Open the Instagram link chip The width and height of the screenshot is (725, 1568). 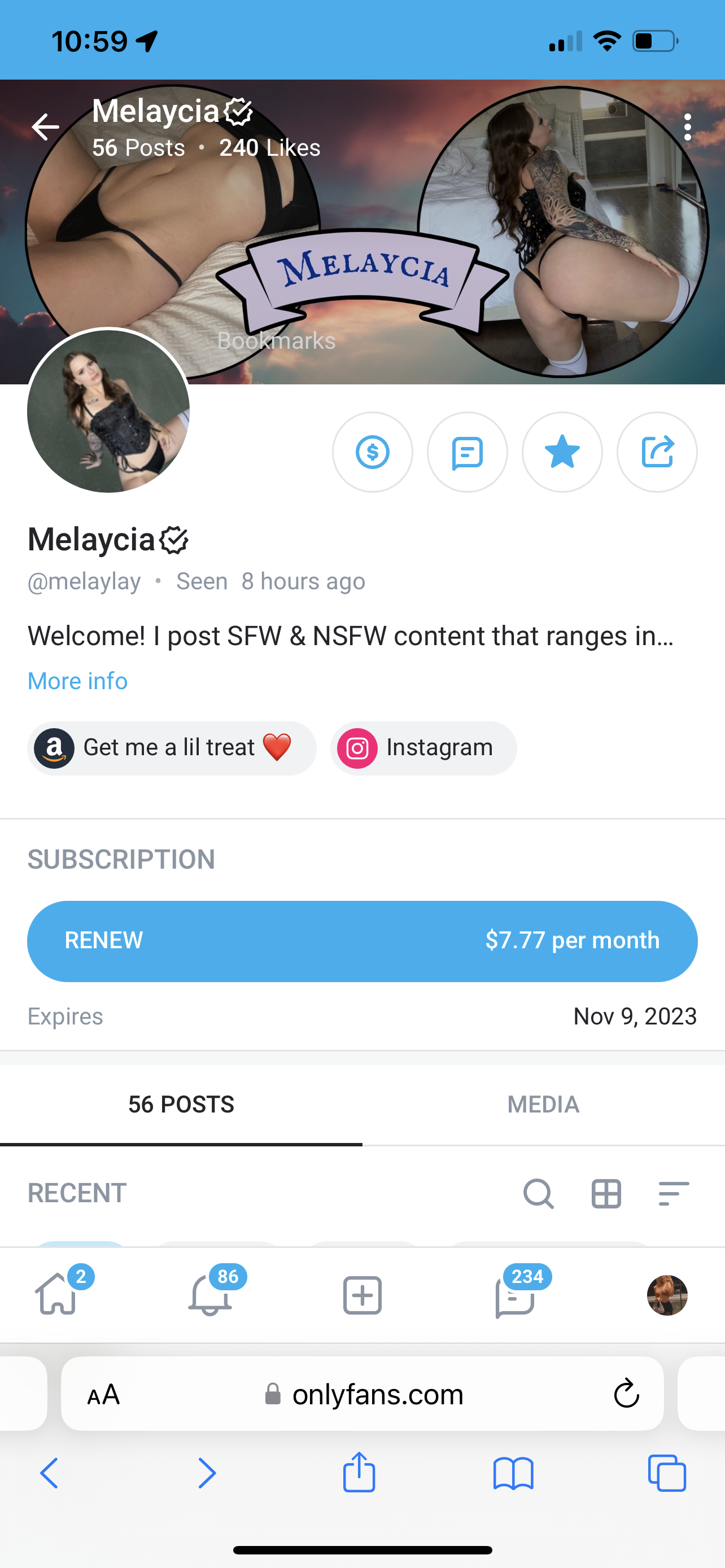(x=423, y=747)
